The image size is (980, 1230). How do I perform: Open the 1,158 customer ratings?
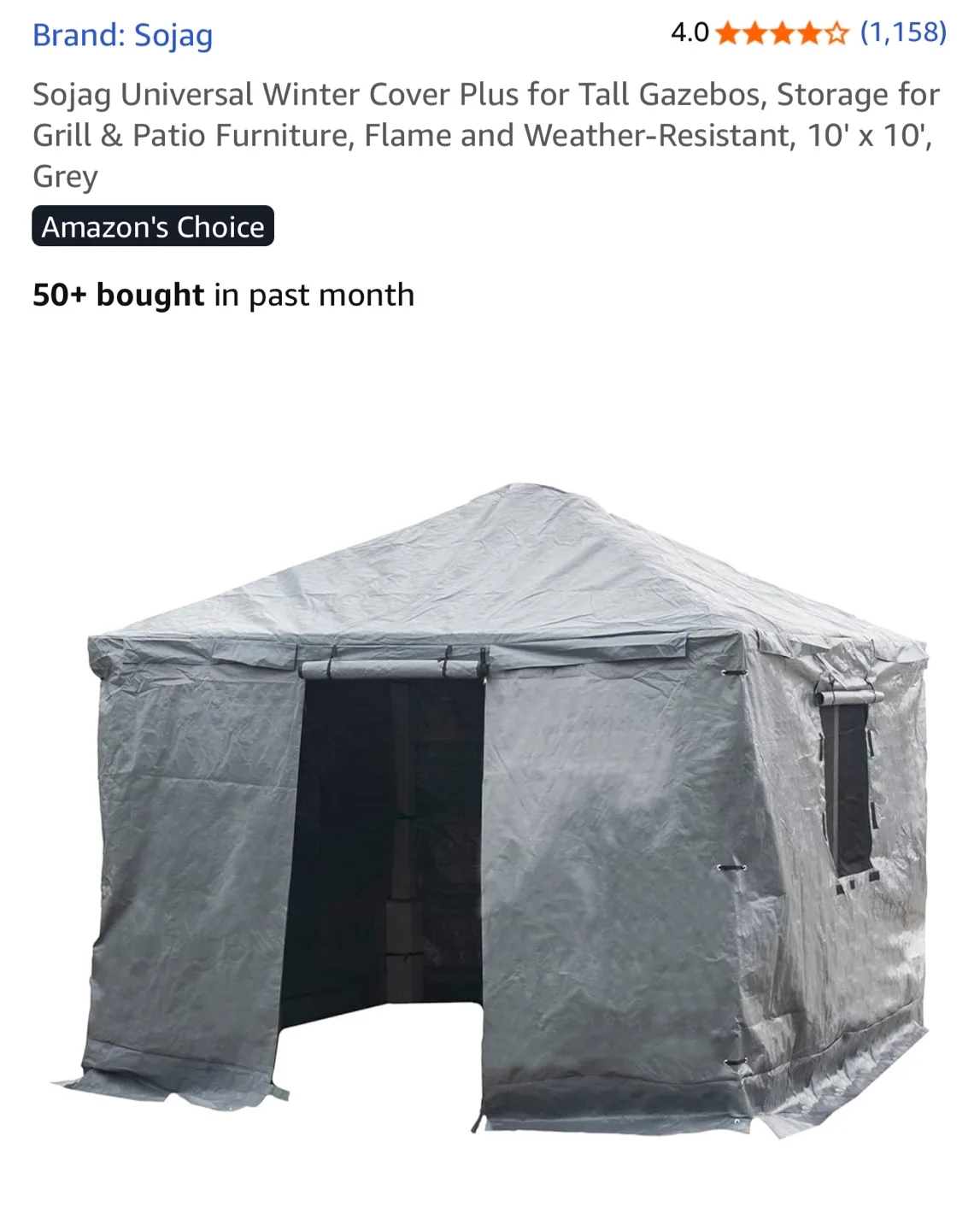pos(902,32)
